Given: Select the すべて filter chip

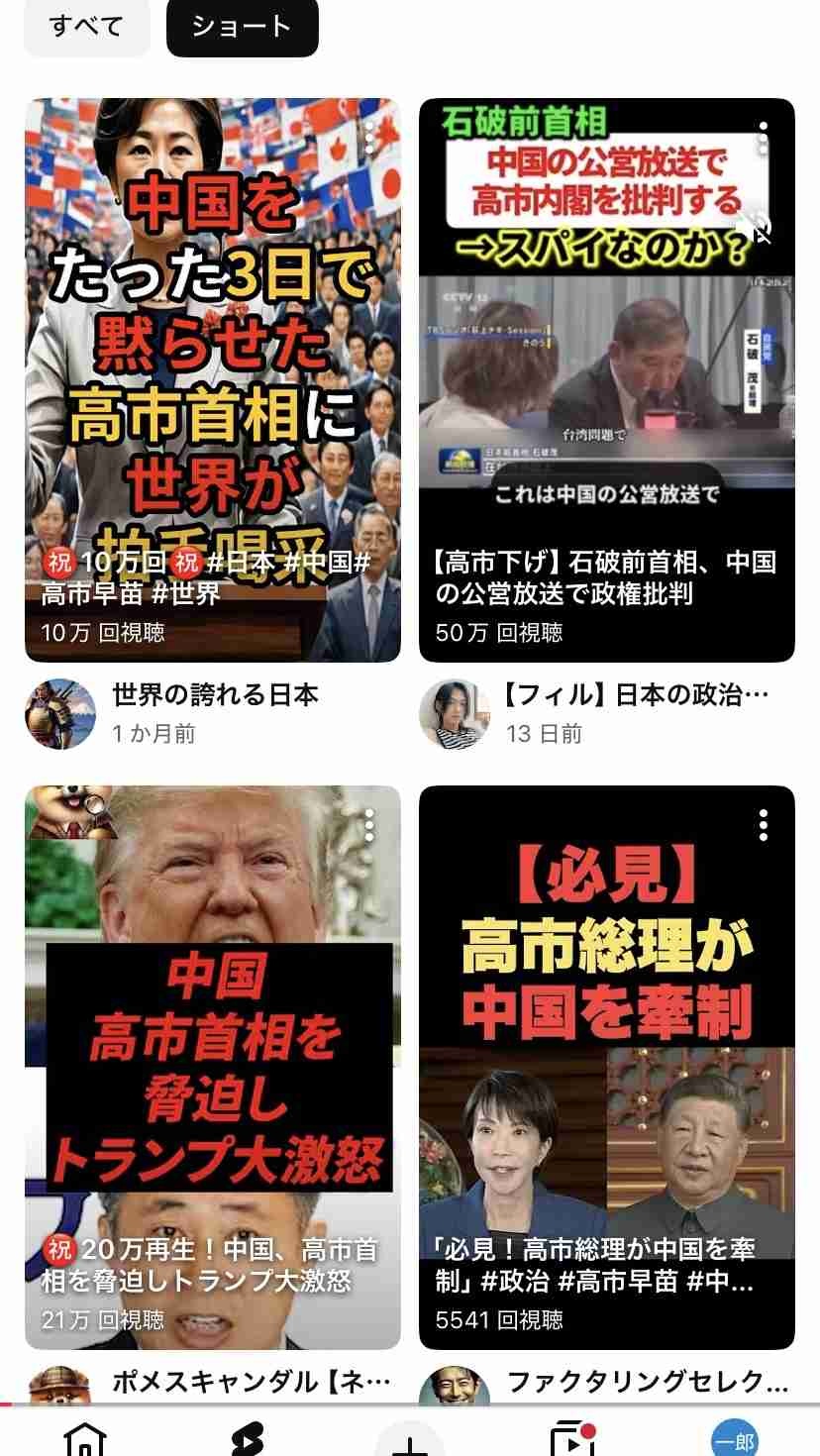Looking at the screenshot, I should [x=86, y=26].
